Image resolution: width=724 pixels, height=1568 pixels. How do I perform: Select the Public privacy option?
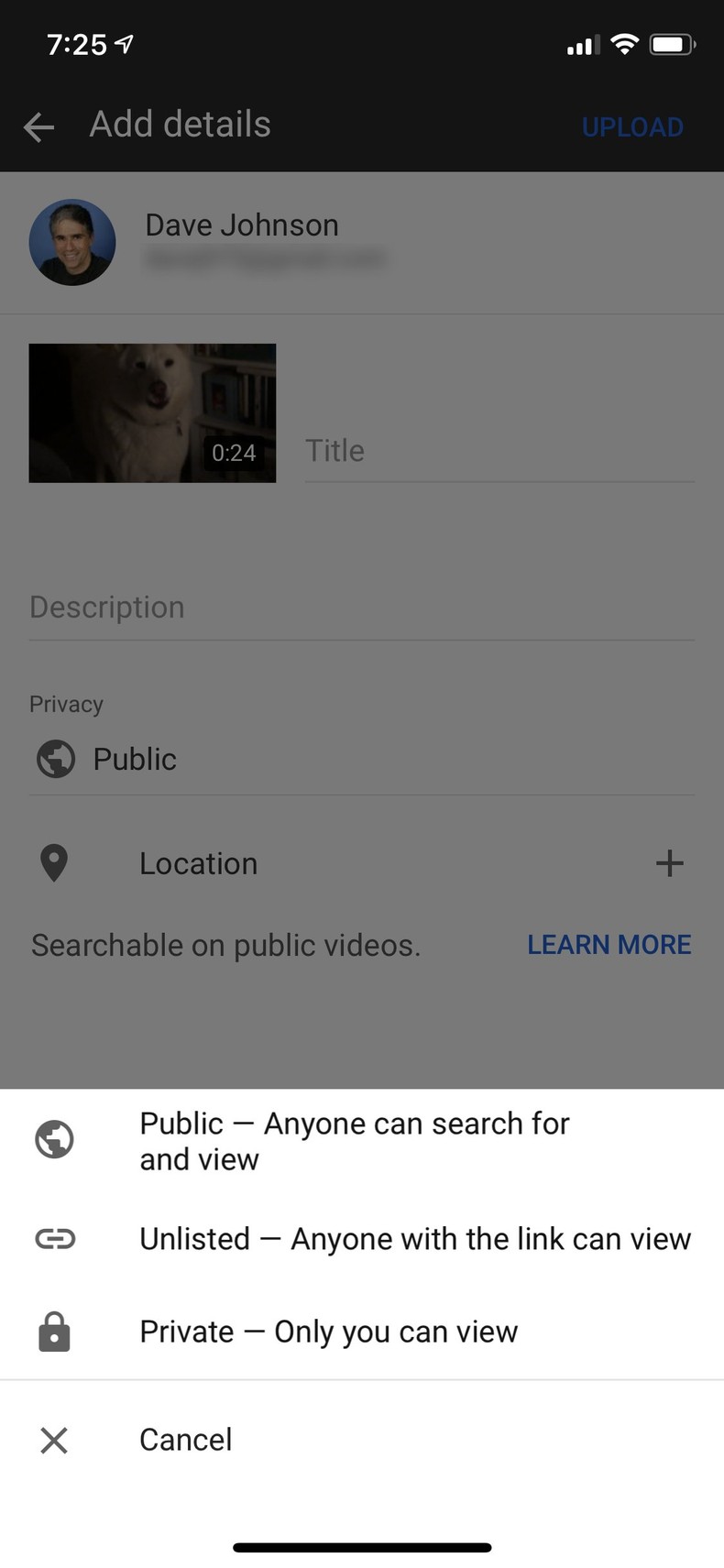pos(354,1140)
